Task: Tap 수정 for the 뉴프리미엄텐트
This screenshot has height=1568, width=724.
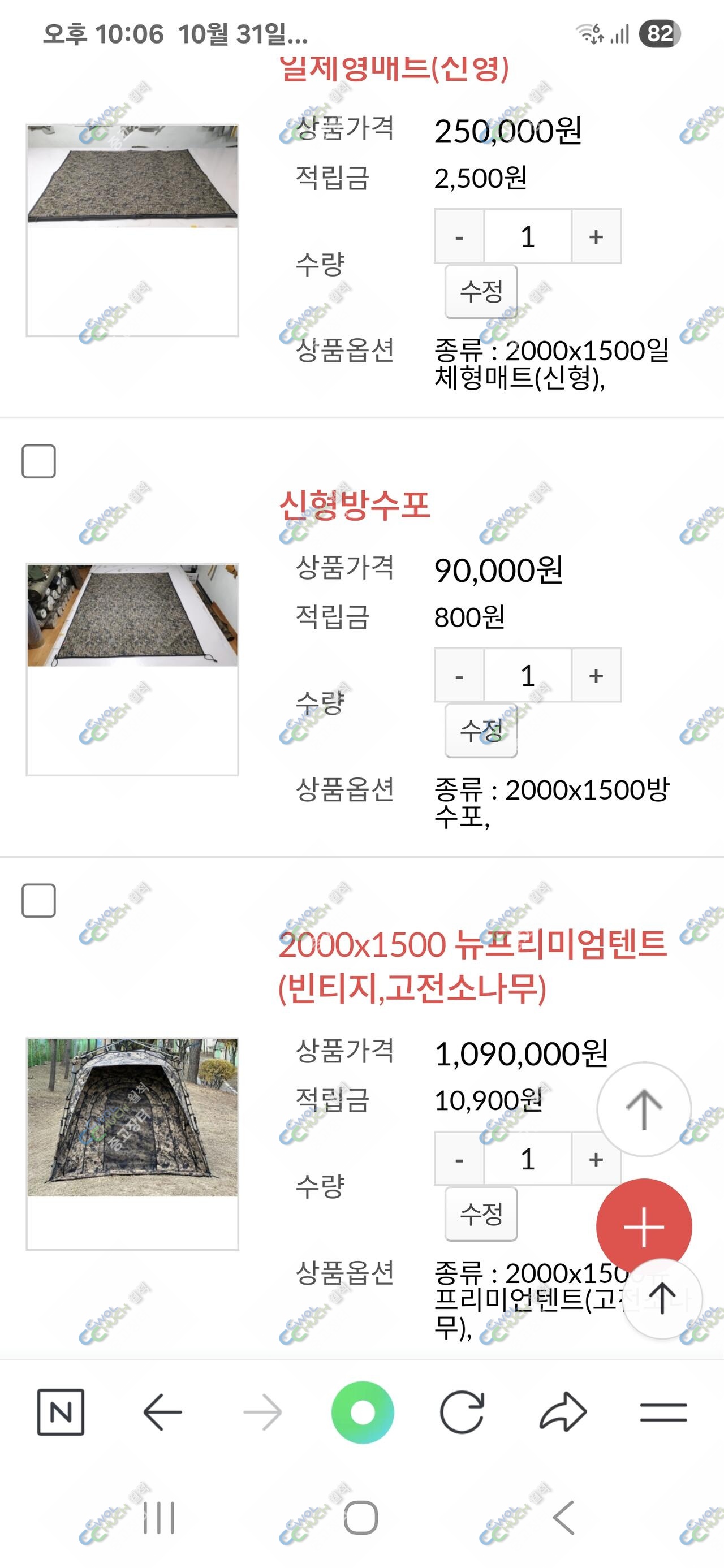Action: 481,1213
